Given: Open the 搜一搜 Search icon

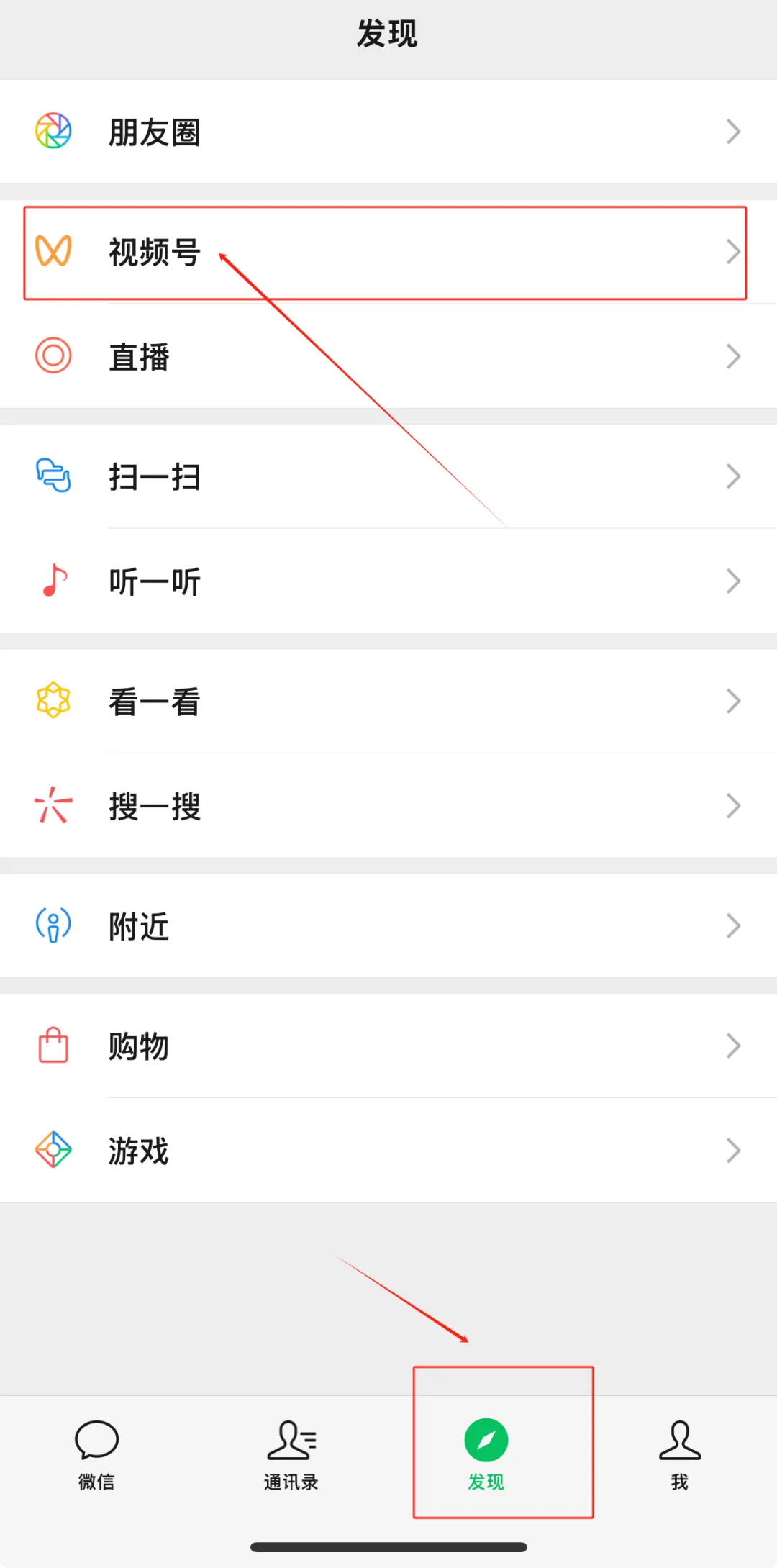Looking at the screenshot, I should (x=53, y=806).
